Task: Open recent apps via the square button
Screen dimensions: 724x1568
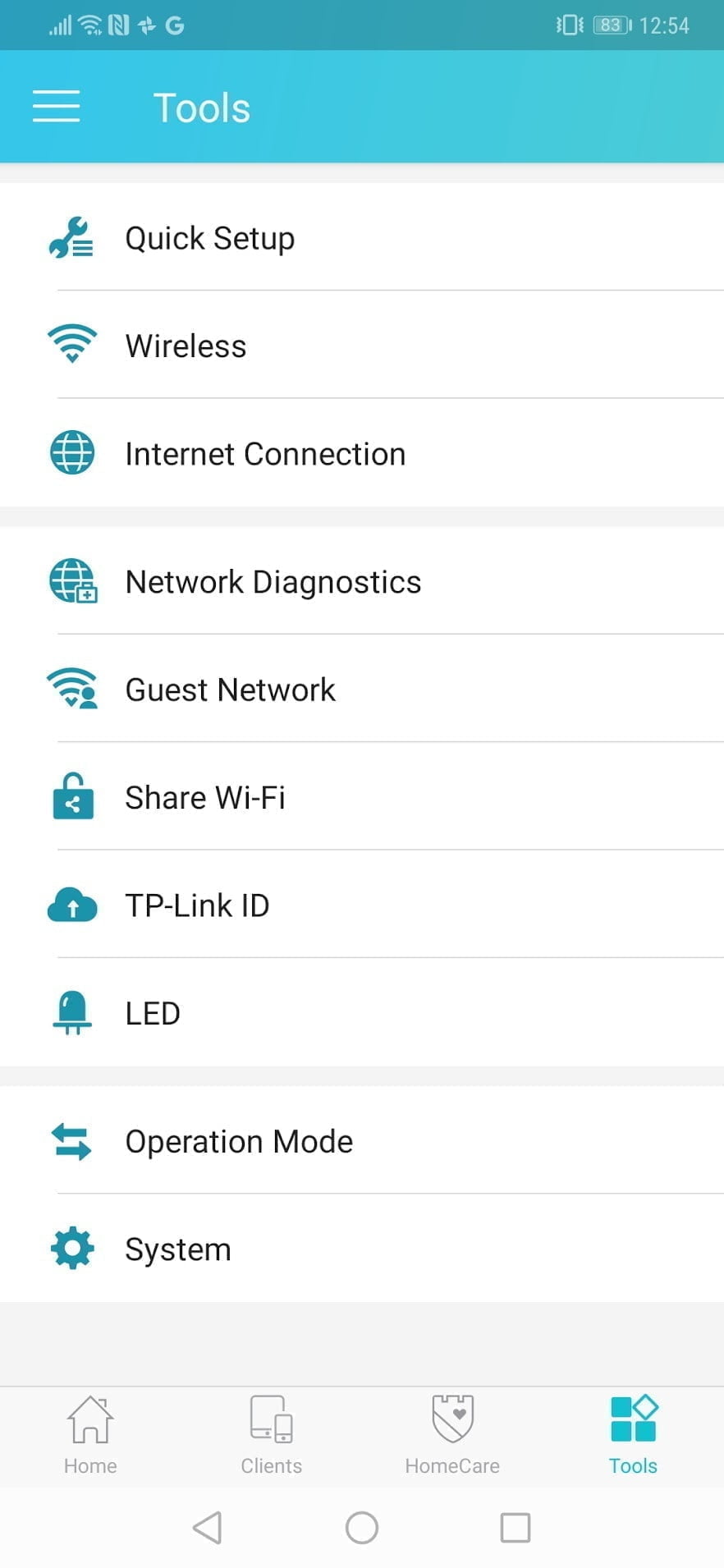Action: pos(516,1528)
